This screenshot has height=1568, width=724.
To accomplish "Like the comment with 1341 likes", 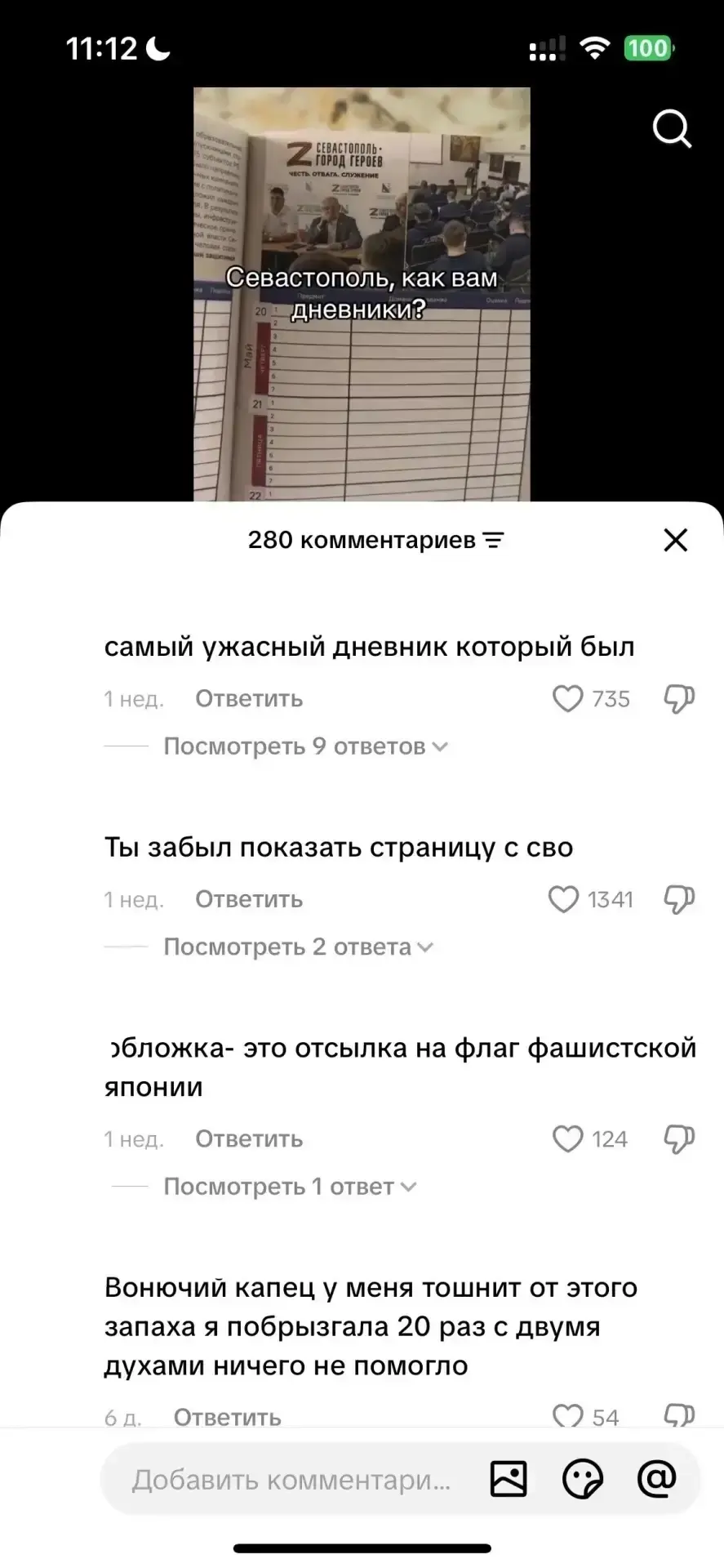I will point(563,899).
